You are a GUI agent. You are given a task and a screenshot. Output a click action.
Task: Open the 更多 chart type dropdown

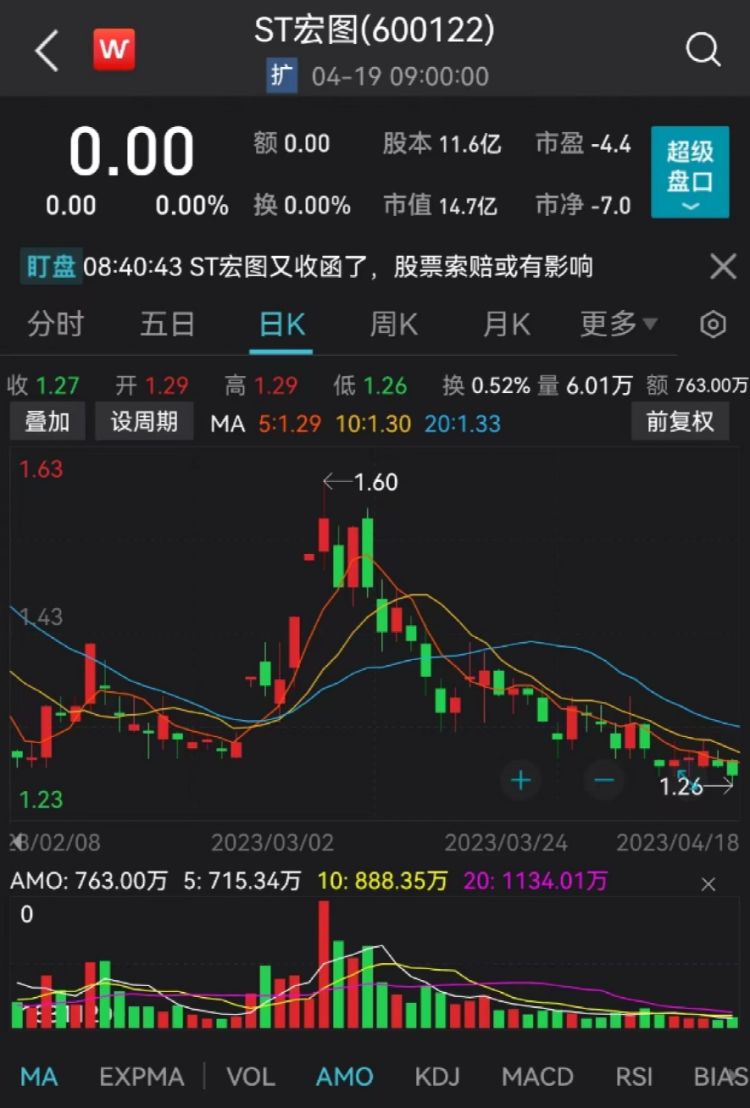click(x=613, y=323)
